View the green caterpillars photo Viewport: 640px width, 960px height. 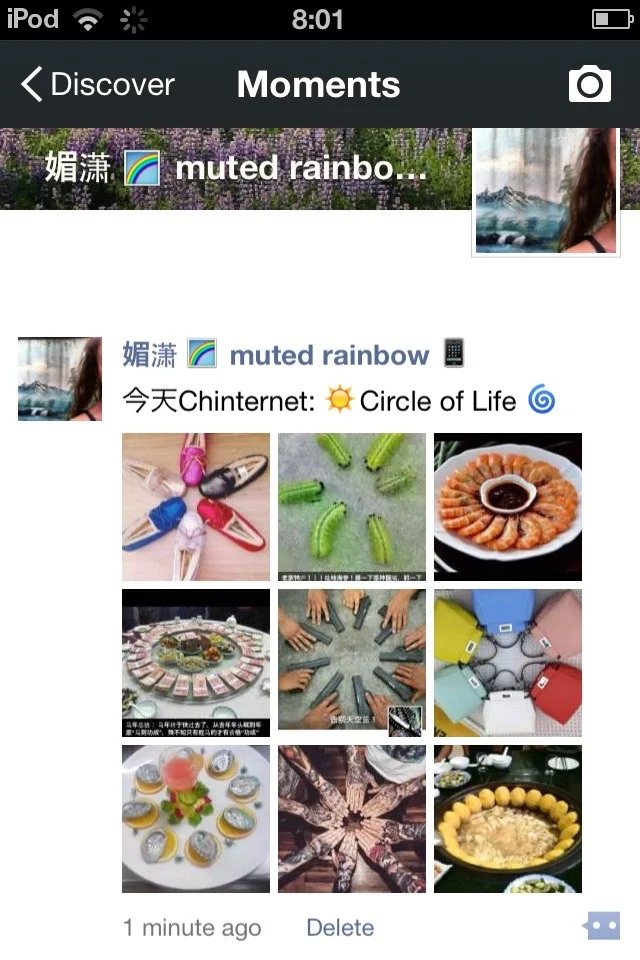(352, 507)
